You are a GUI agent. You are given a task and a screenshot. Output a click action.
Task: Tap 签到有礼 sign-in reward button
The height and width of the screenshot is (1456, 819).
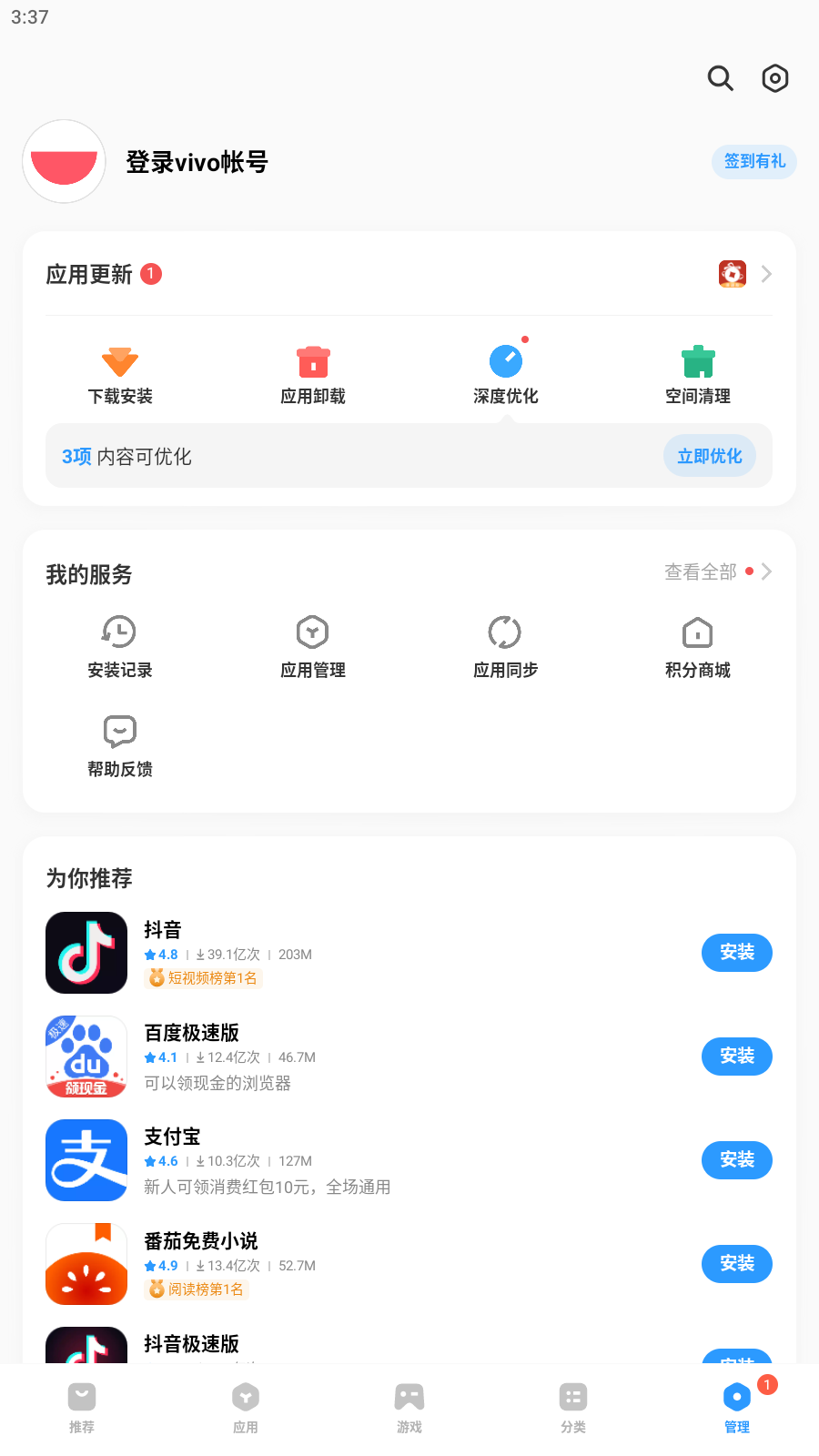pyautogui.click(x=754, y=162)
